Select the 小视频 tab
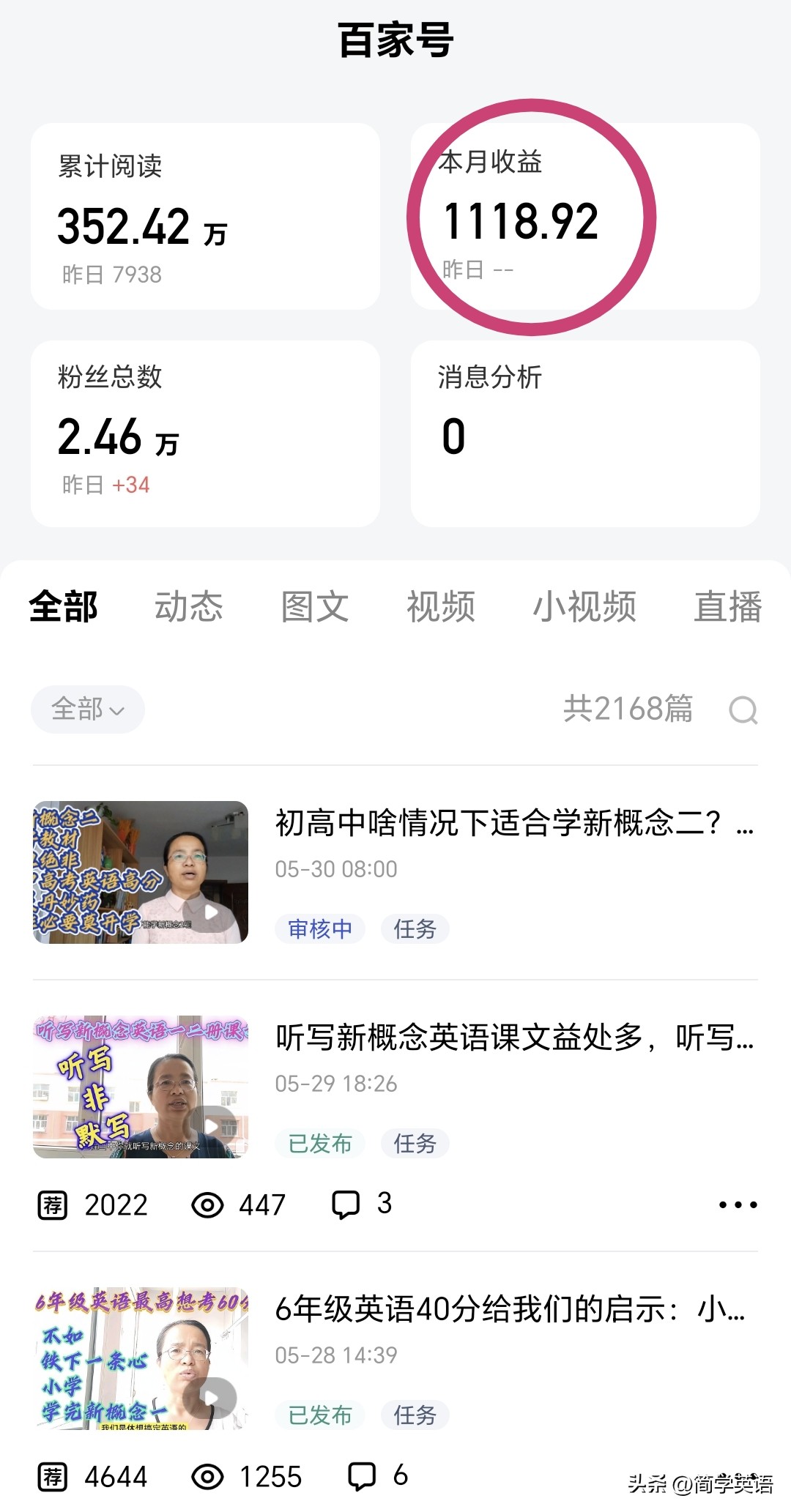This screenshot has height=1512, width=791. 585,606
